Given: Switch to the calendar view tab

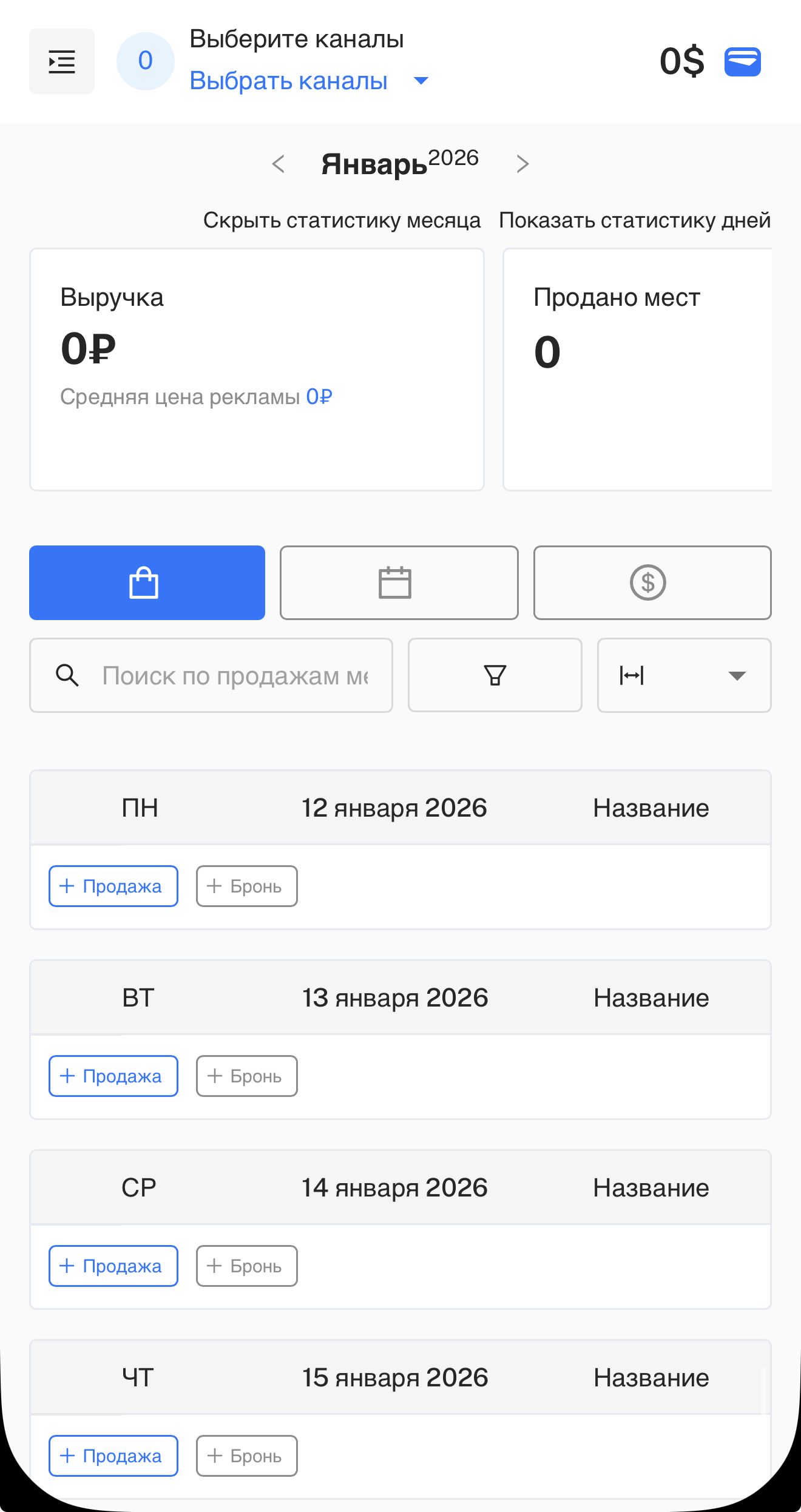Looking at the screenshot, I should pos(398,582).
